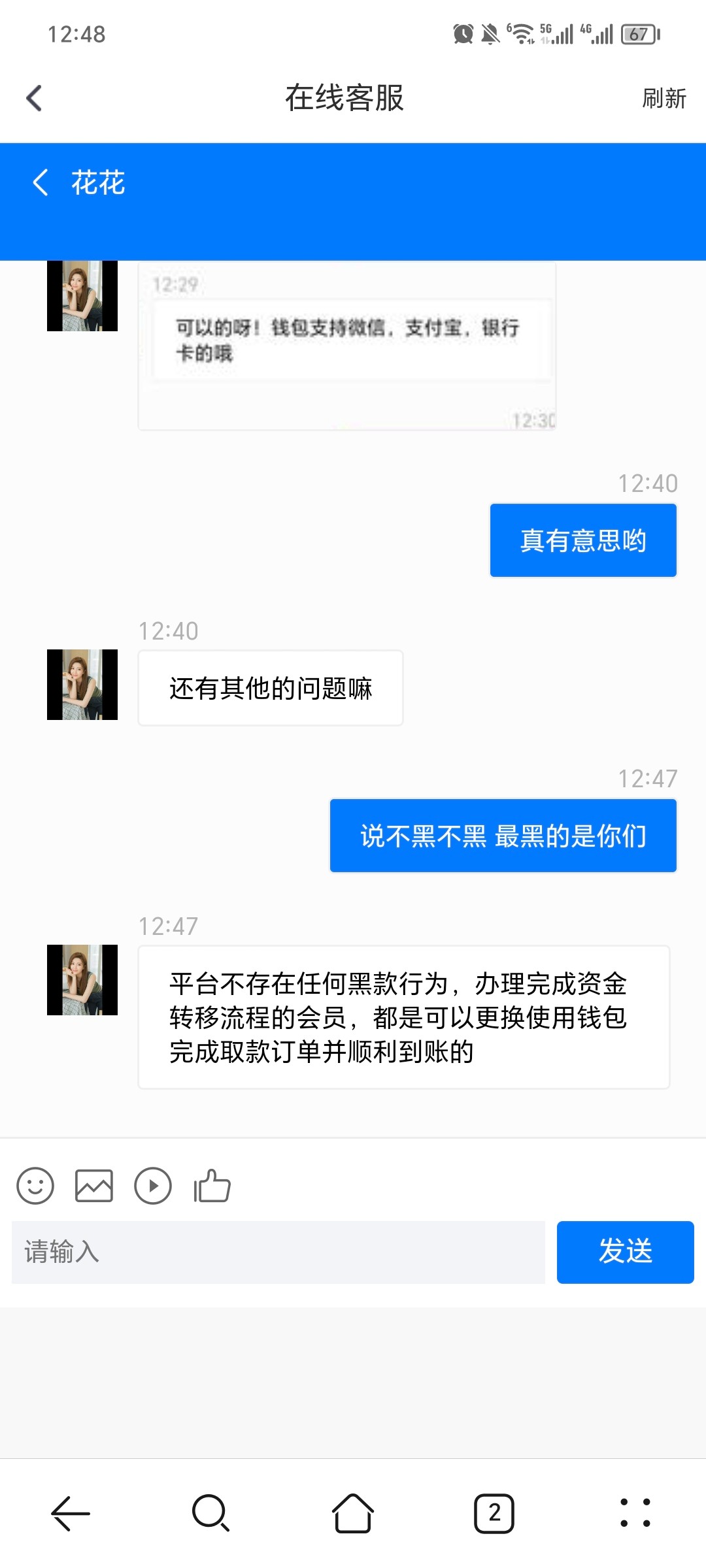This screenshot has width=706, height=1568.
Task: Tap the image attachment icon
Action: tap(95, 1185)
